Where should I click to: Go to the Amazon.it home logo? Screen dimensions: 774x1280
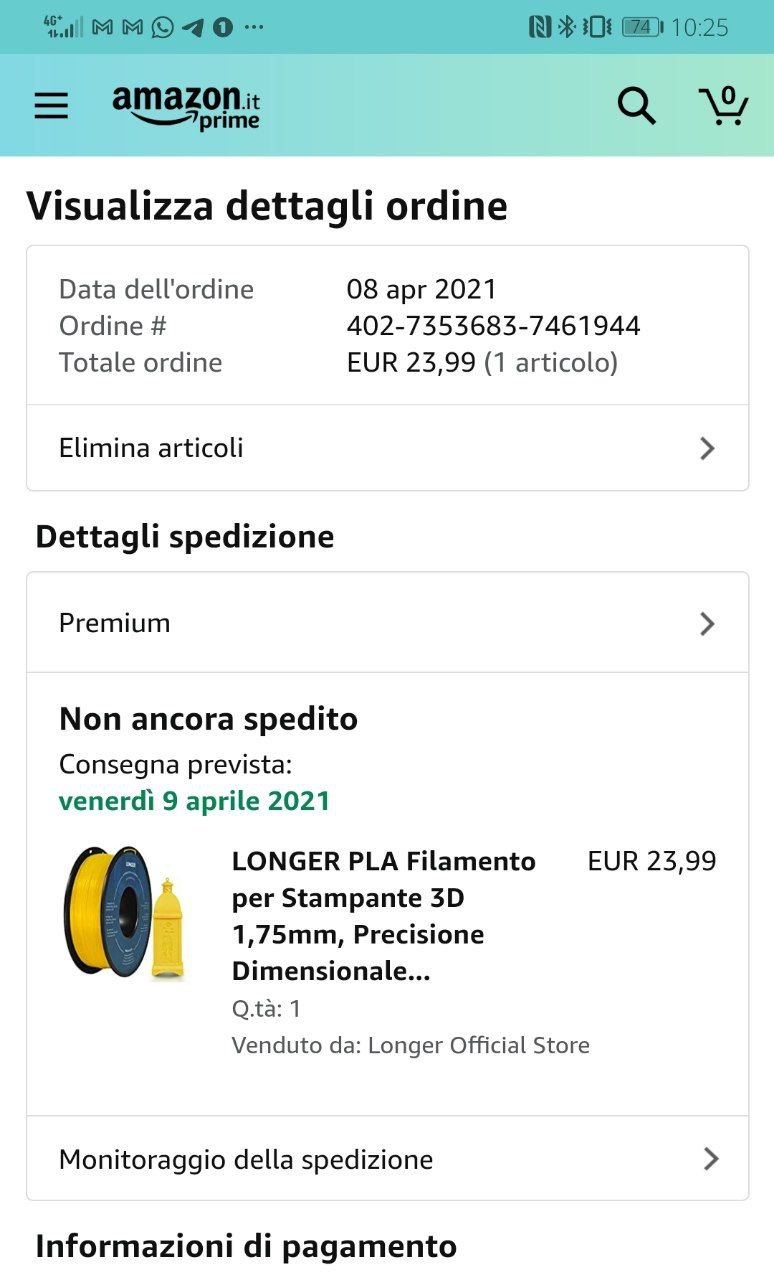186,107
